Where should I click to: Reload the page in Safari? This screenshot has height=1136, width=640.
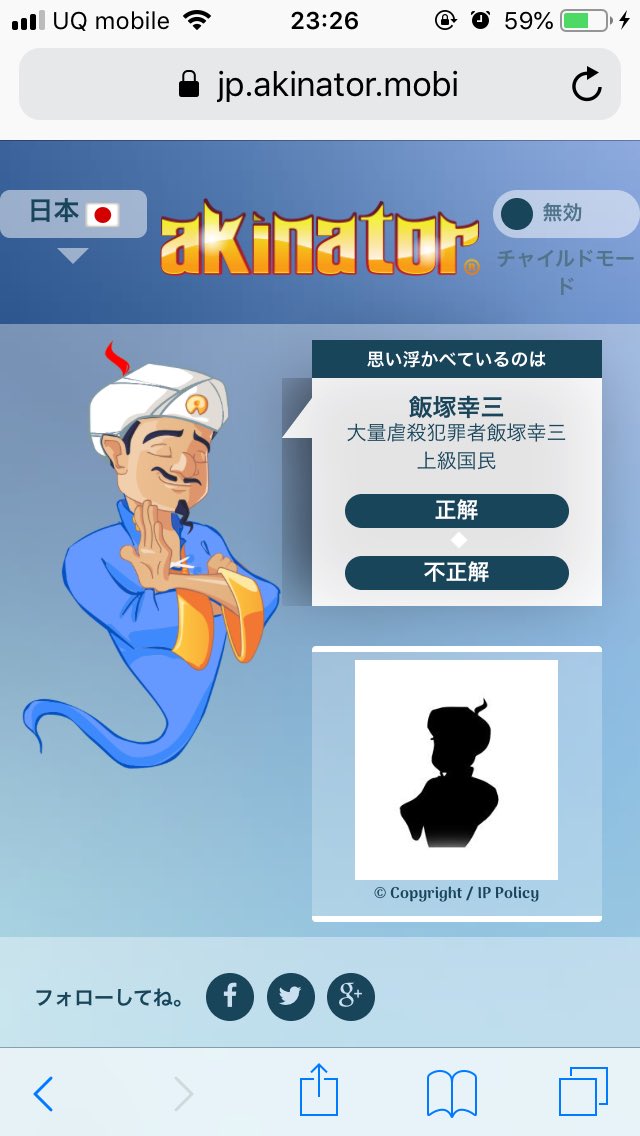coord(587,84)
